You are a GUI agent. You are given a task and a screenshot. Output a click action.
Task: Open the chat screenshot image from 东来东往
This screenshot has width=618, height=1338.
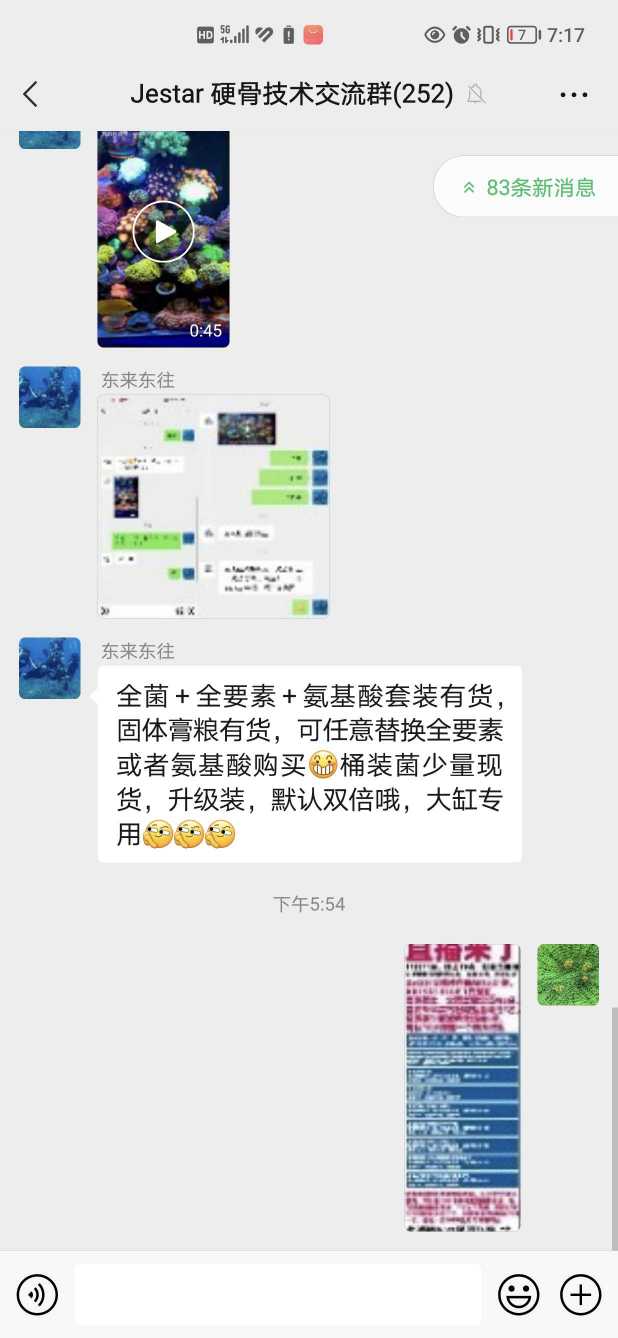point(213,506)
